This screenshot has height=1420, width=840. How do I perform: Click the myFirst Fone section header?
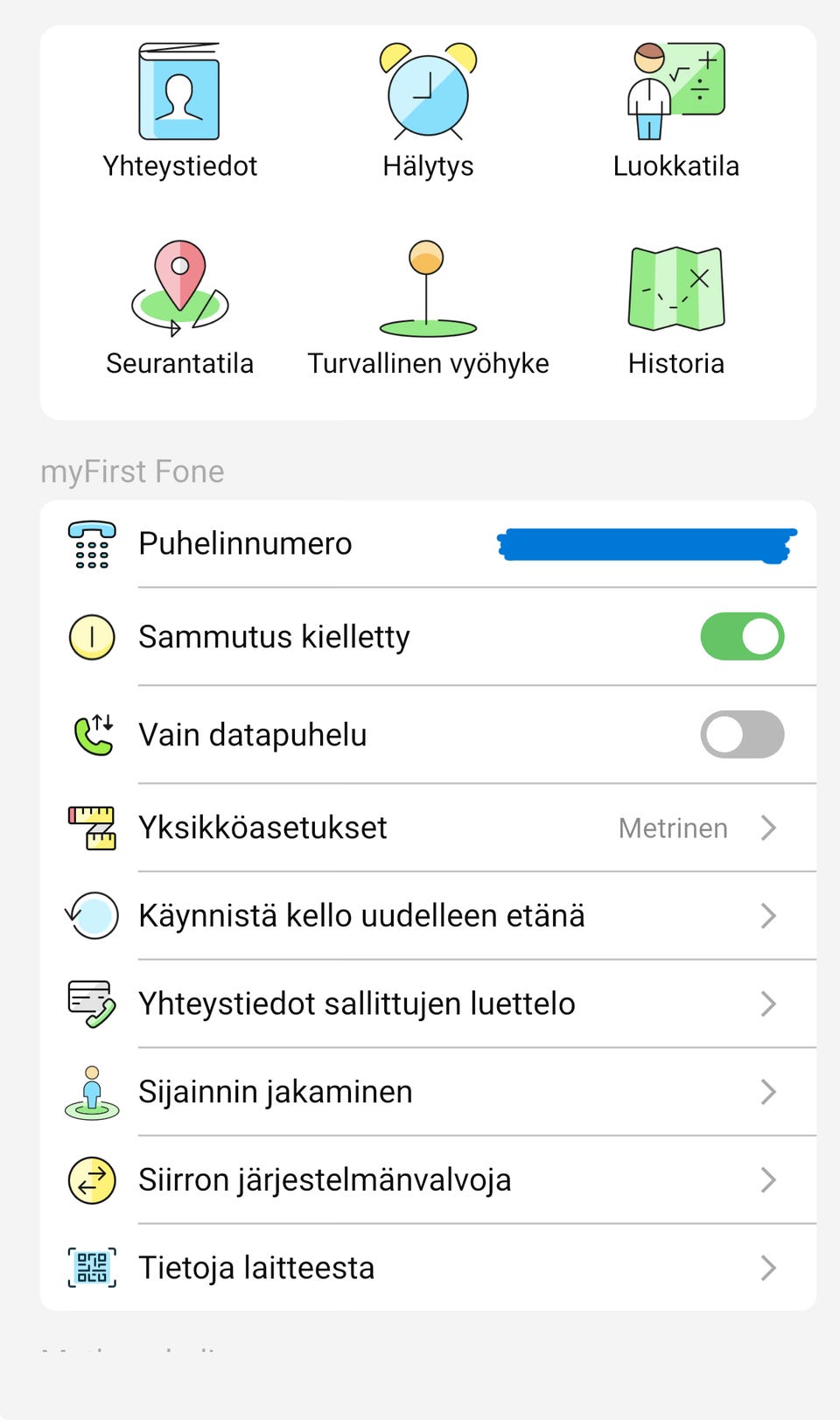click(x=131, y=472)
